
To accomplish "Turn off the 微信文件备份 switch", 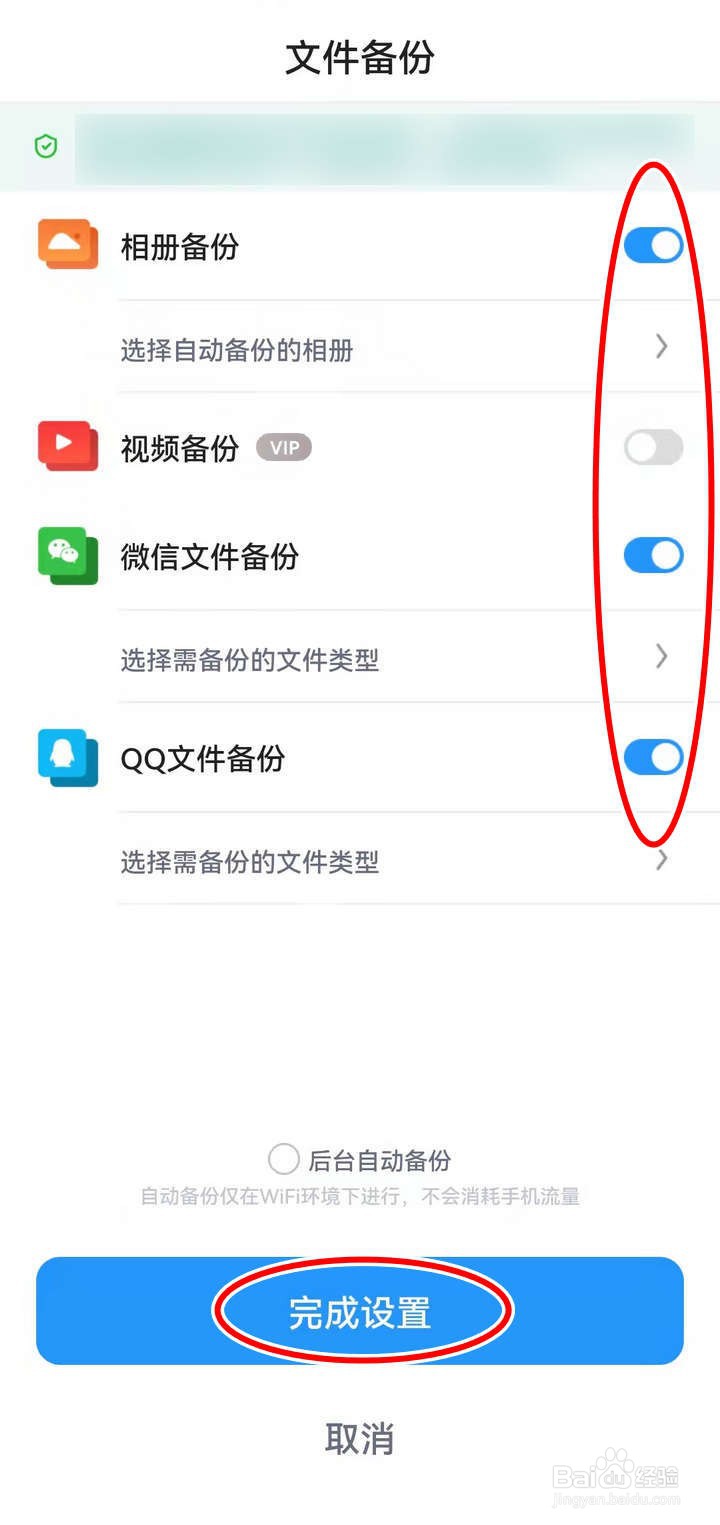I will click(652, 556).
